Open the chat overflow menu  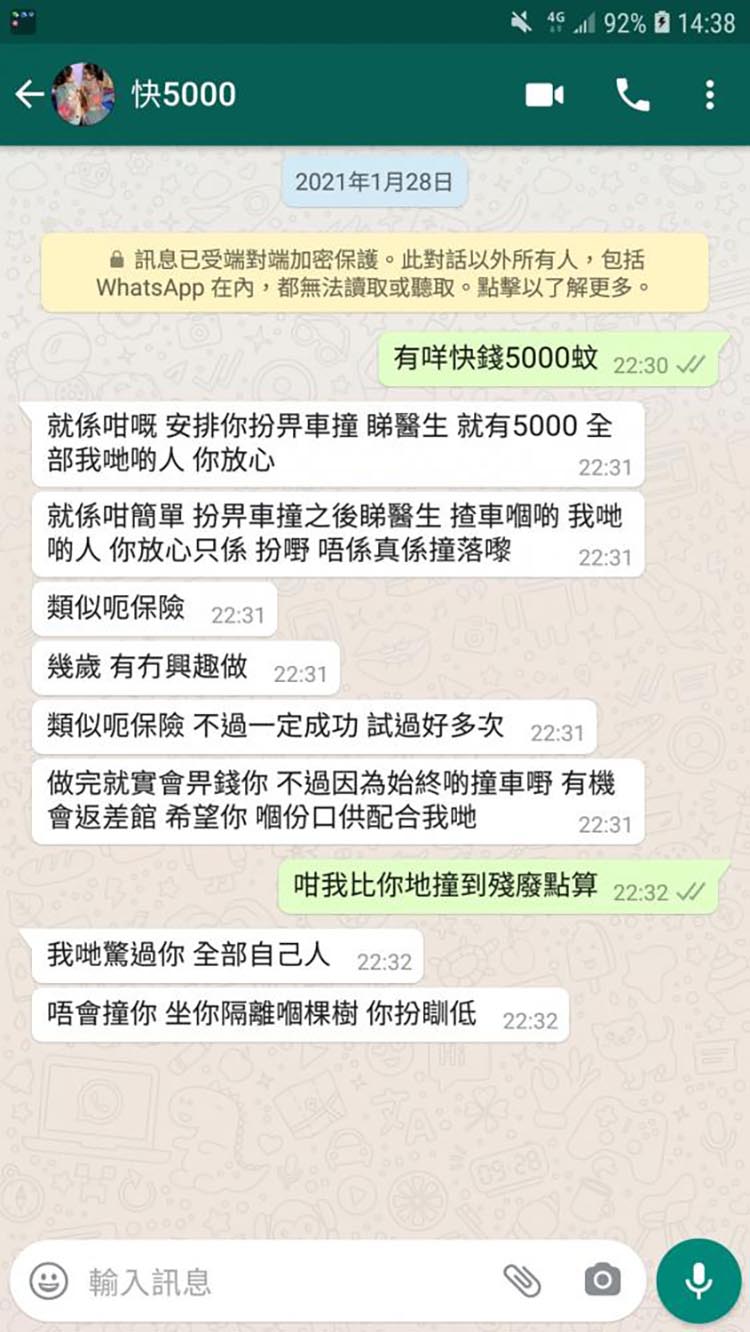pyautogui.click(x=709, y=95)
